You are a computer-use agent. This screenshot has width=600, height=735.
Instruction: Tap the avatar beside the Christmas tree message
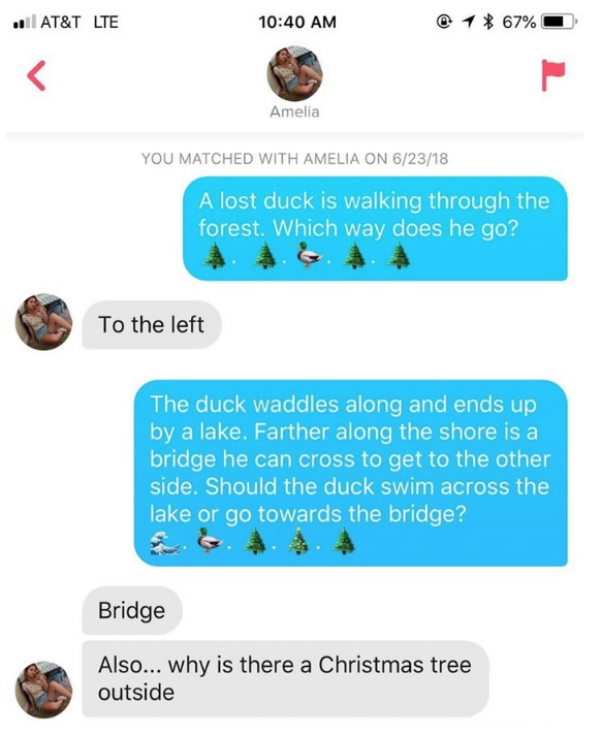coord(46,688)
